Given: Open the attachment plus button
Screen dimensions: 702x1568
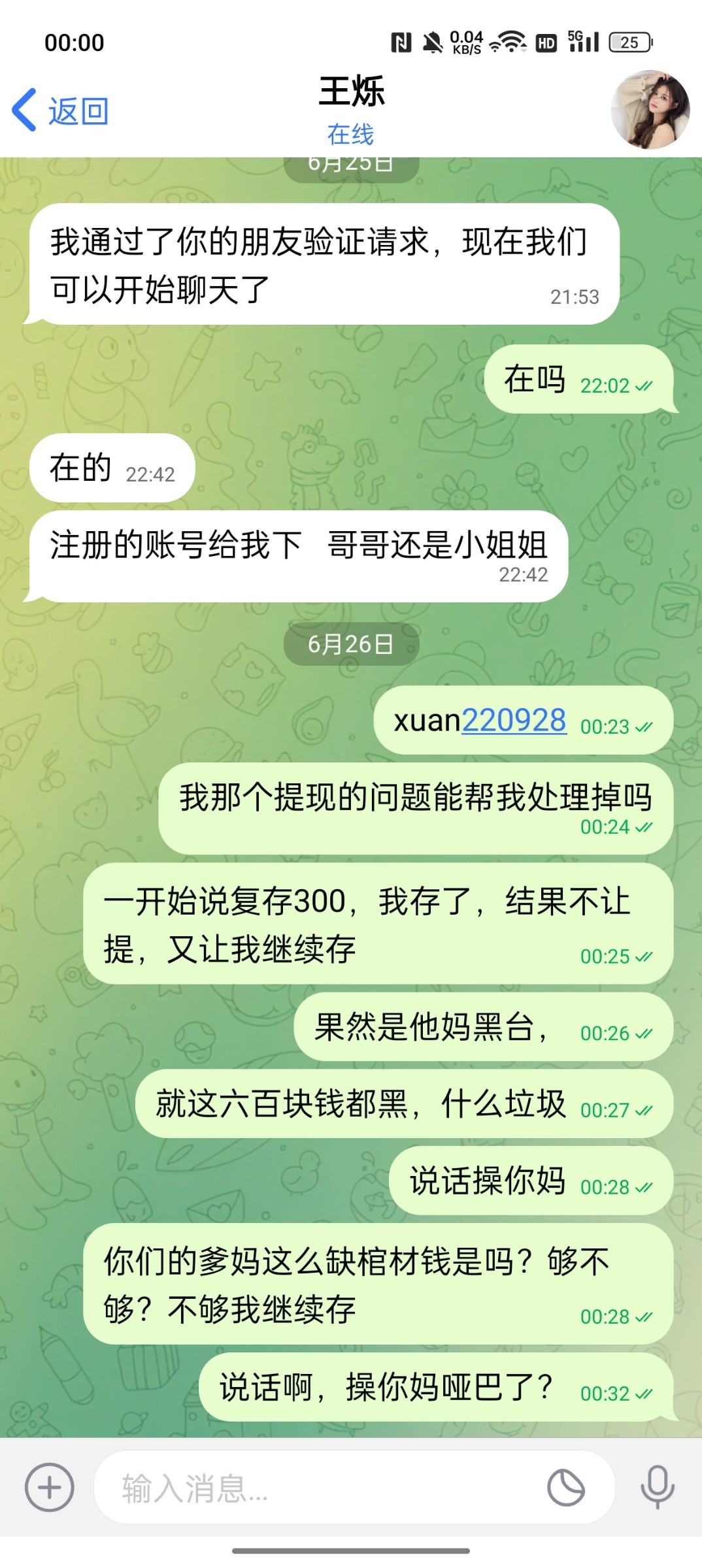Looking at the screenshot, I should coord(50,1488).
